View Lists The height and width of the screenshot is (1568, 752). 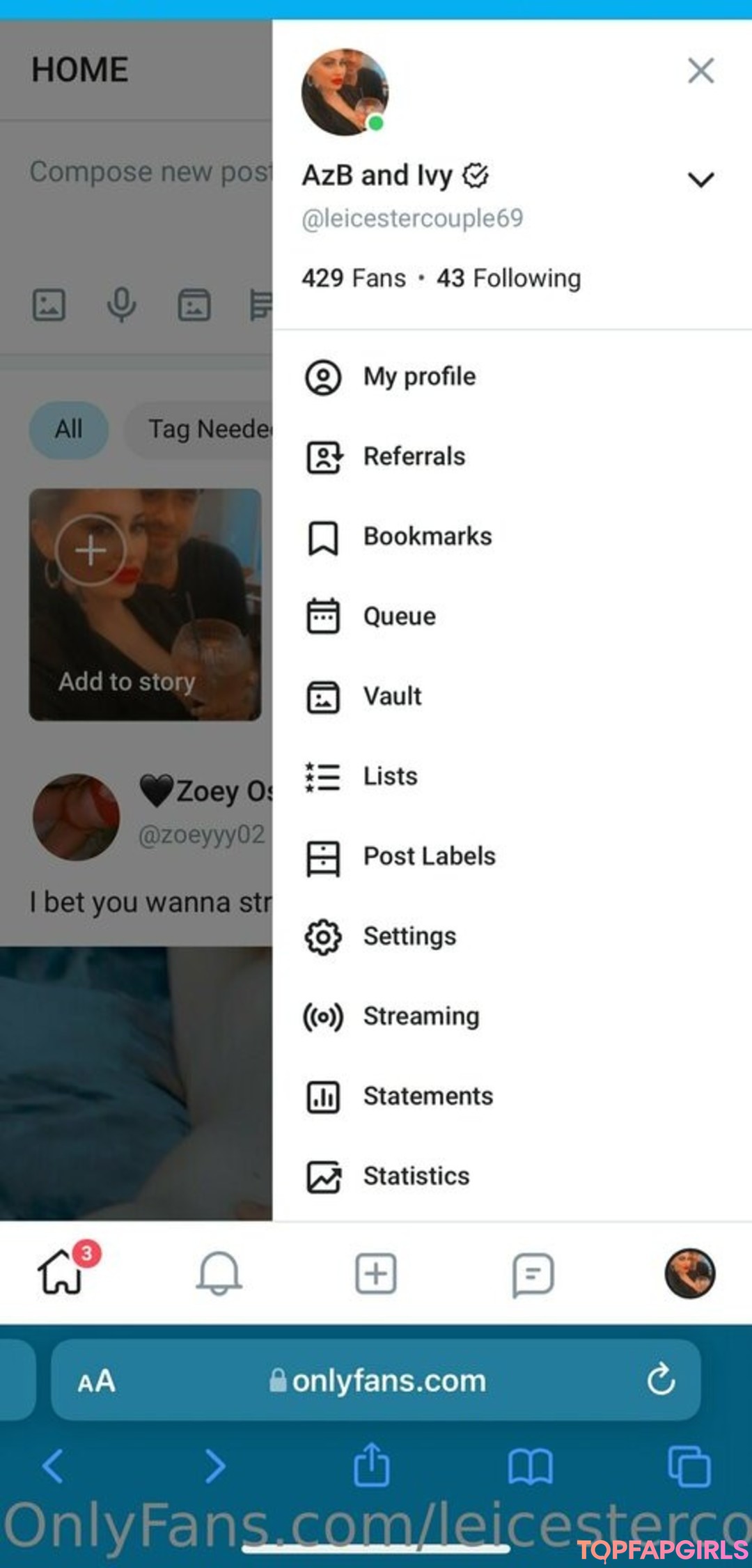tap(512, 777)
